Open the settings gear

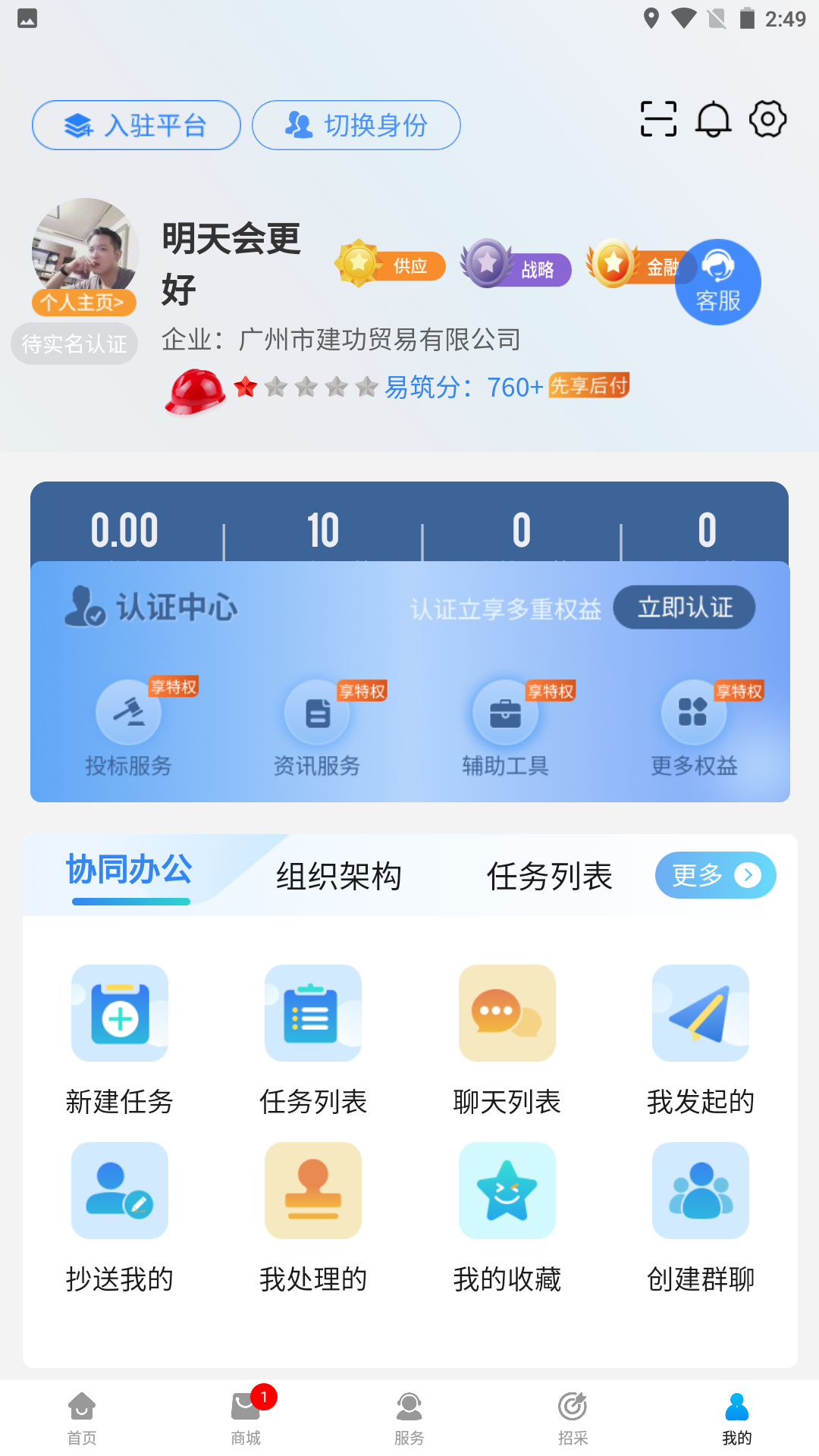pyautogui.click(x=768, y=119)
